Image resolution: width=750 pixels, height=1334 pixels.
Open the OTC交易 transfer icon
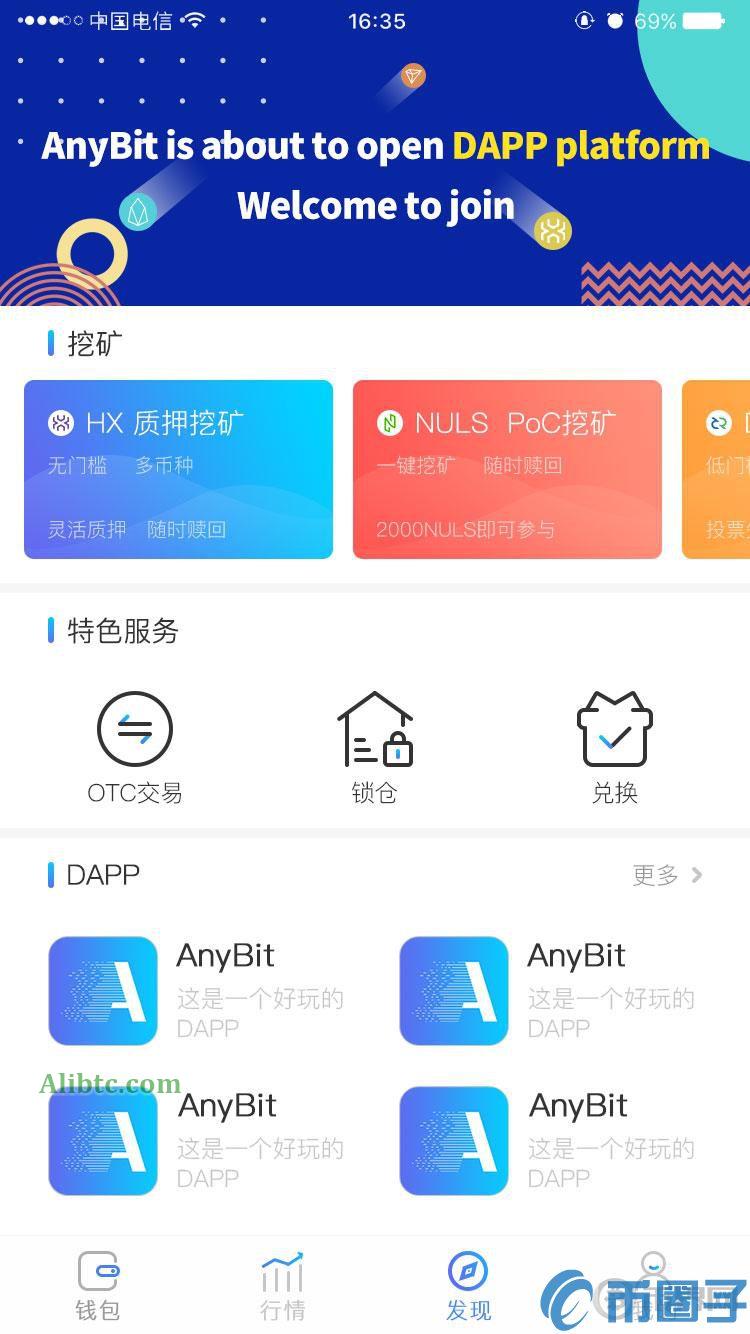(135, 729)
